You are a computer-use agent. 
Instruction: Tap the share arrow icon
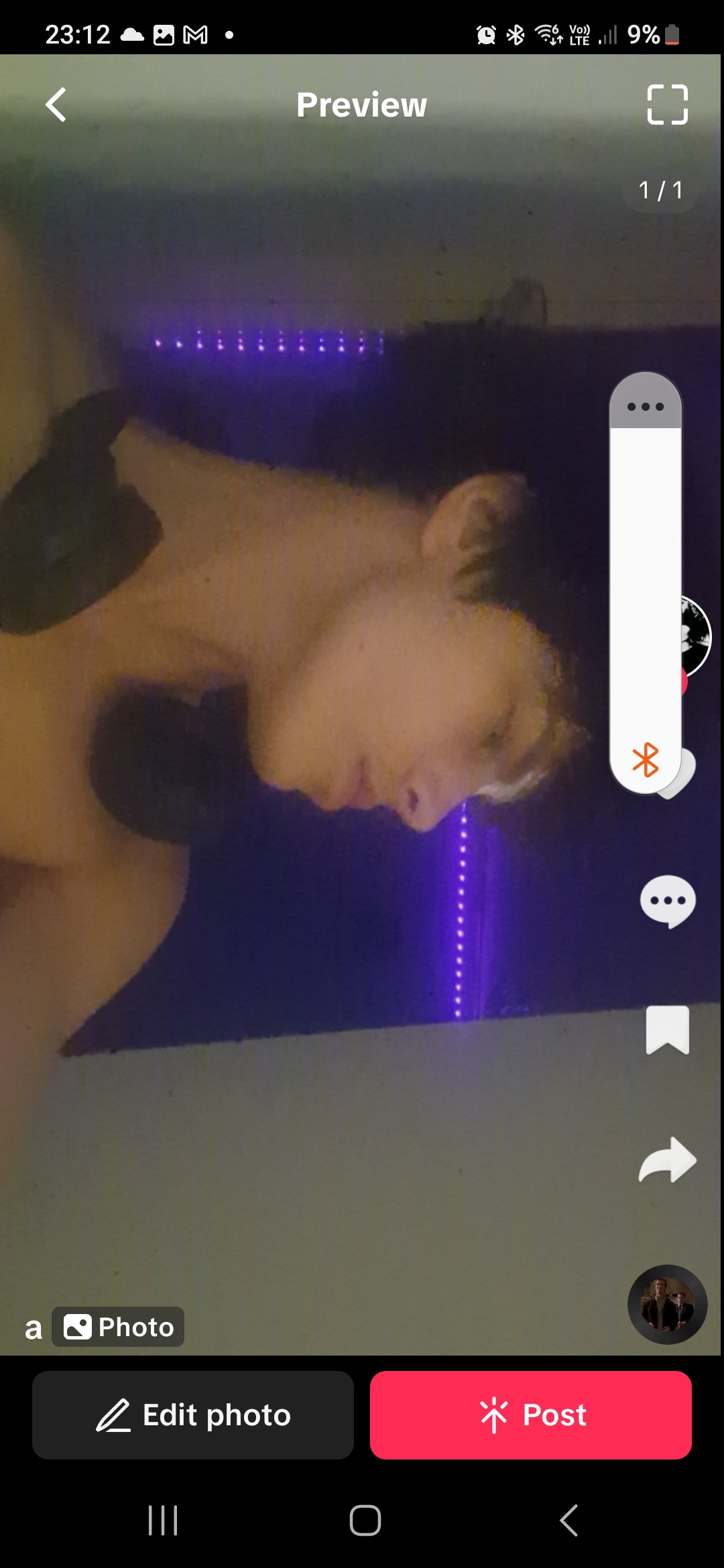point(668,1160)
